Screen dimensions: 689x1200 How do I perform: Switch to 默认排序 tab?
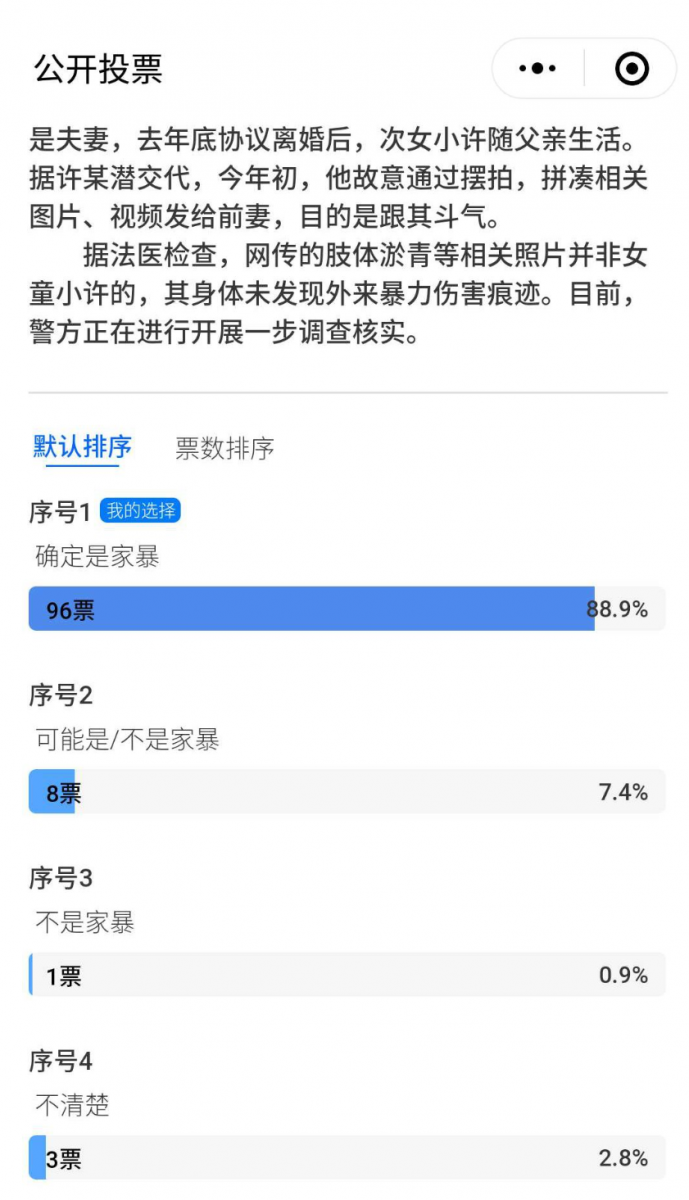82,447
